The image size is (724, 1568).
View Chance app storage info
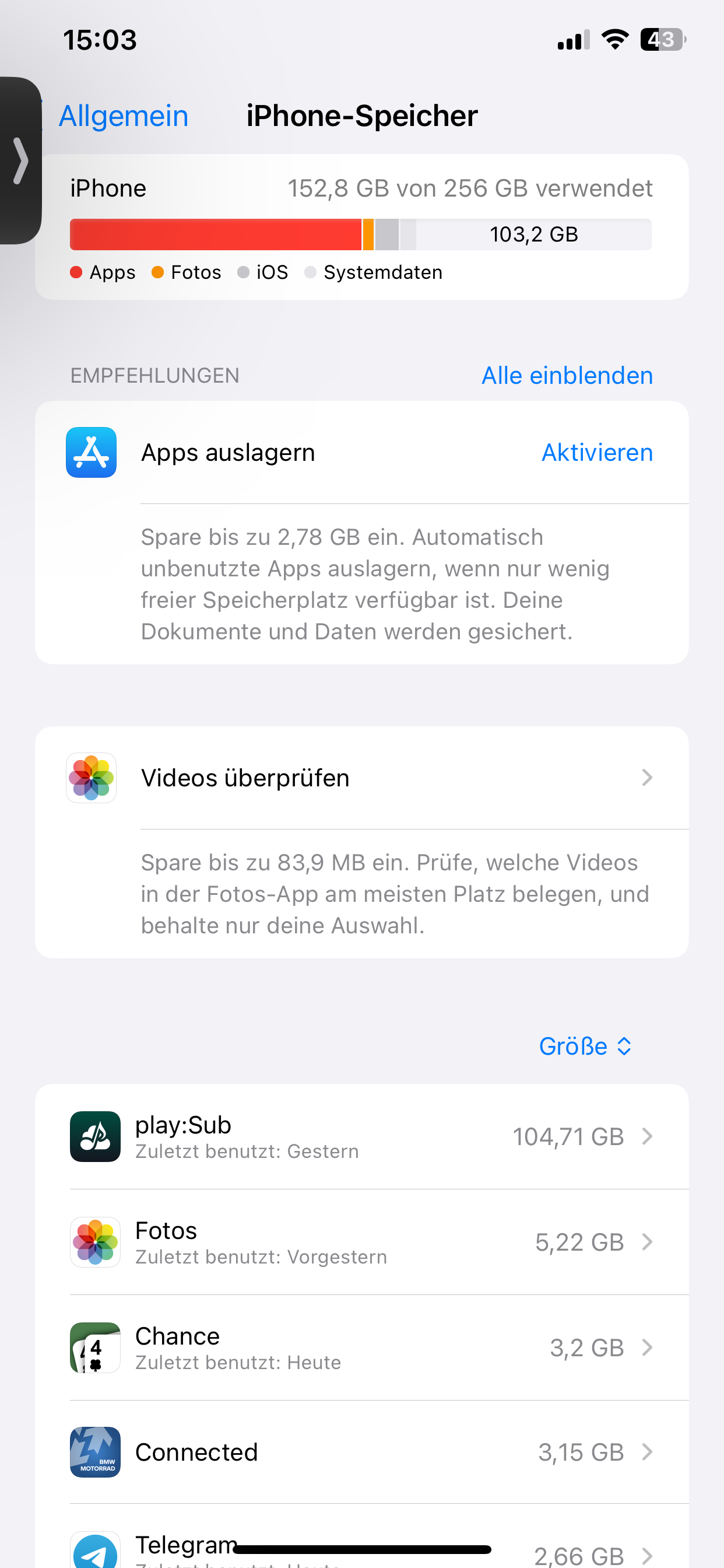coord(361,1347)
